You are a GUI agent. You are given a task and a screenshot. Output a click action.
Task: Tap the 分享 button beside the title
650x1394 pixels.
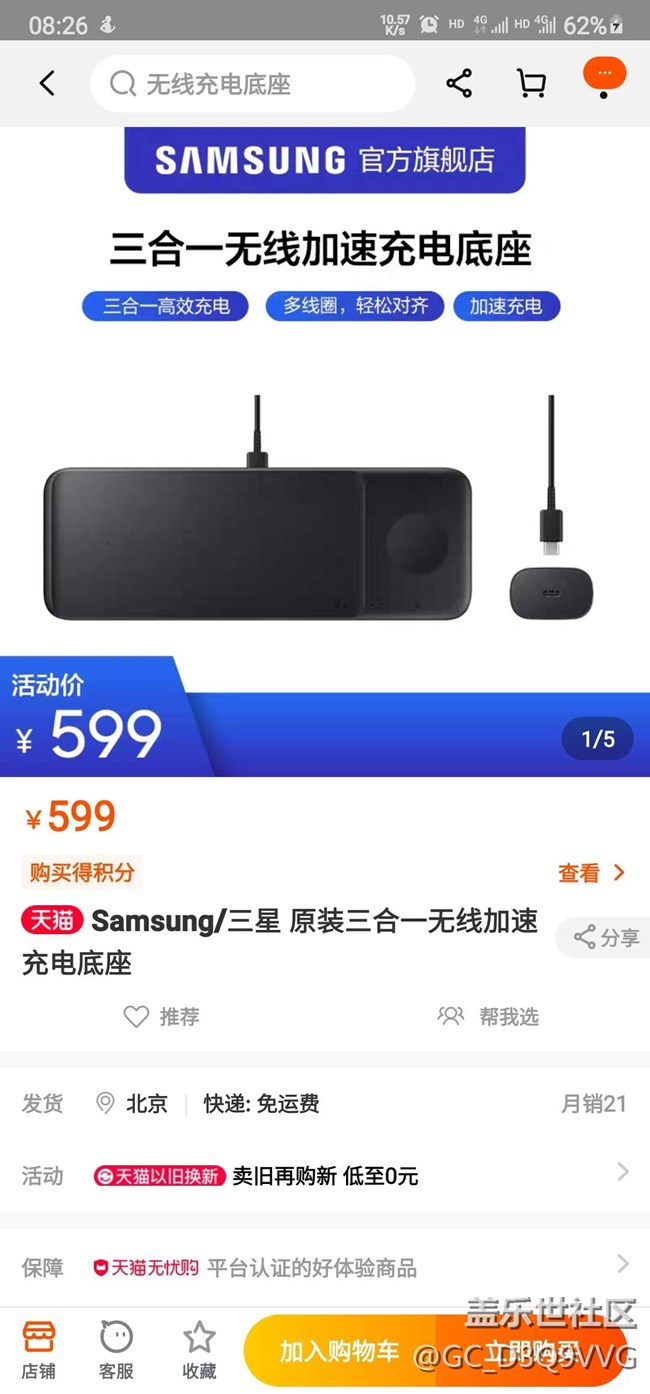coord(604,937)
